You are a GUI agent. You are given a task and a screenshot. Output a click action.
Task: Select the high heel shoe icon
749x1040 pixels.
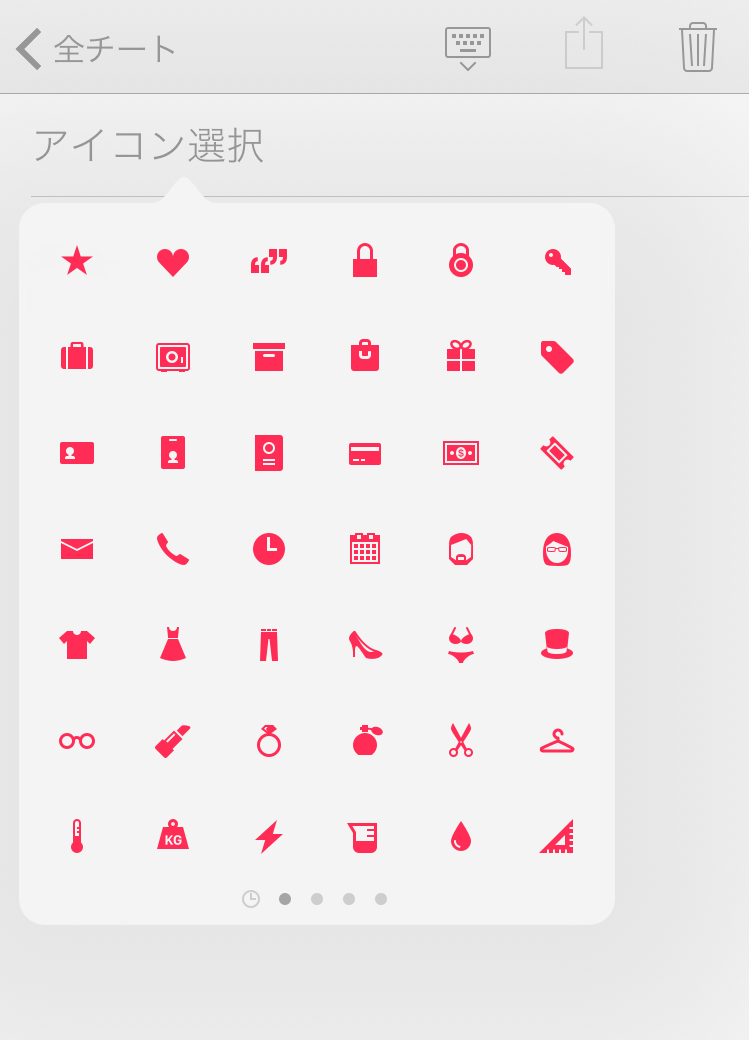[x=365, y=644]
